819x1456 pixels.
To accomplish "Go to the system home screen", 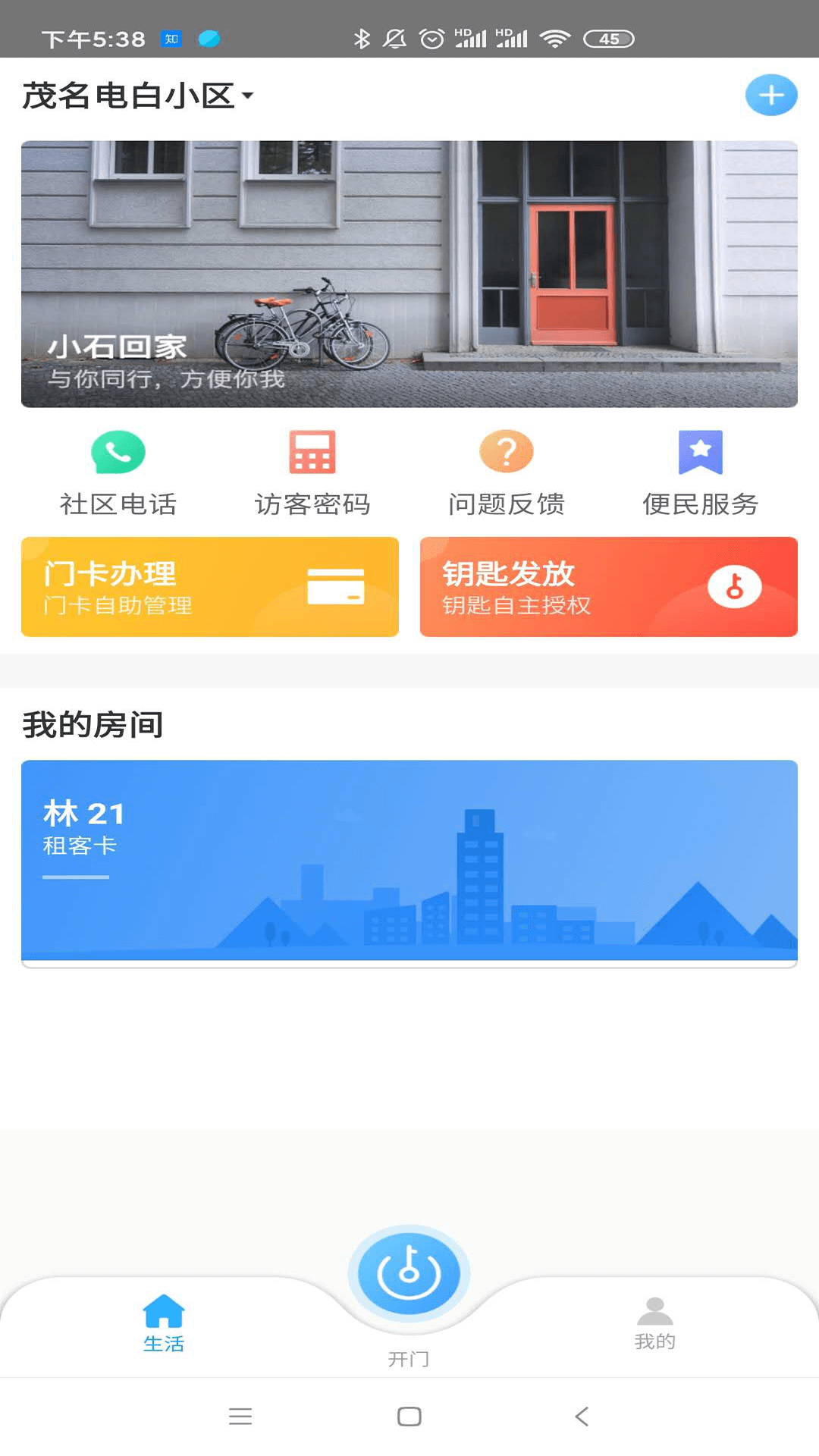I will pyautogui.click(x=409, y=1416).
